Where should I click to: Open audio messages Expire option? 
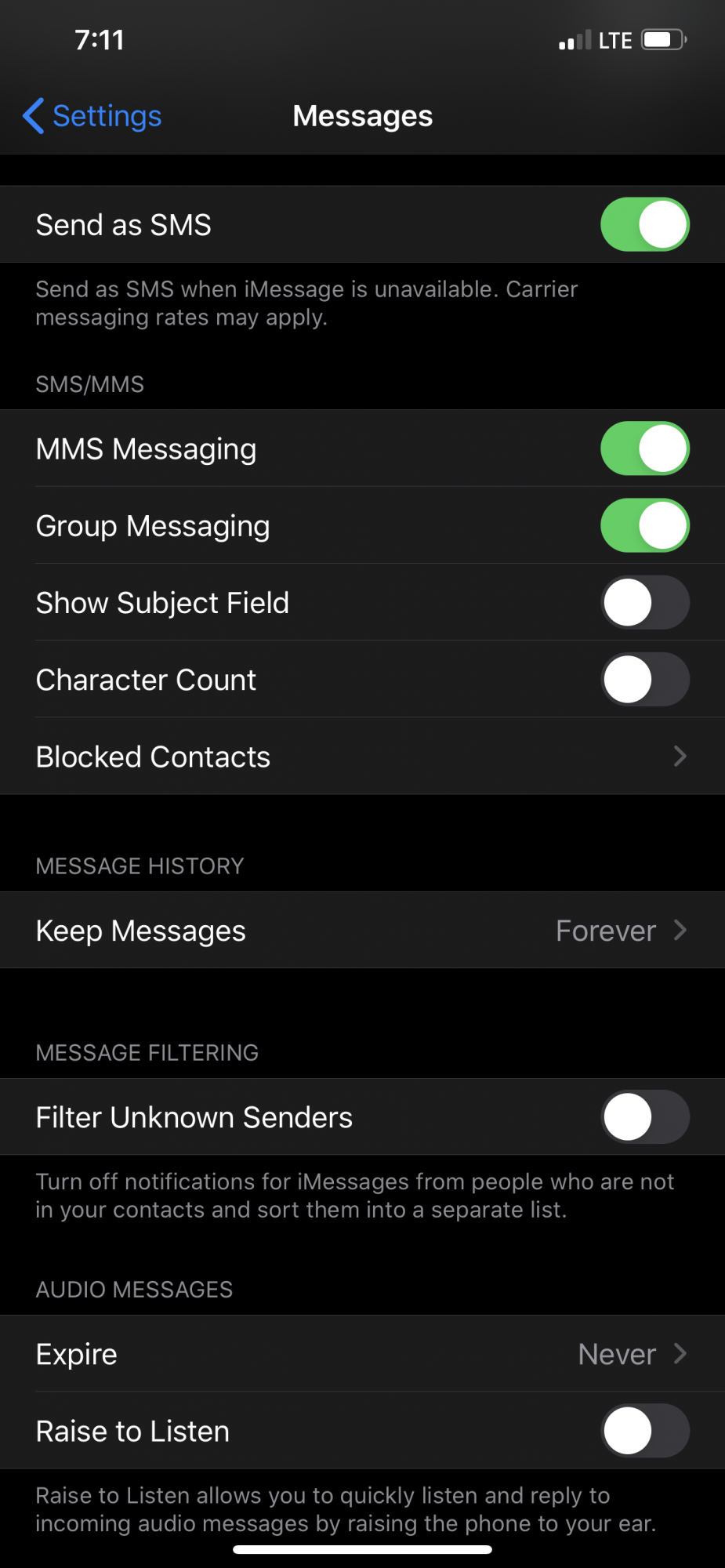(362, 1354)
